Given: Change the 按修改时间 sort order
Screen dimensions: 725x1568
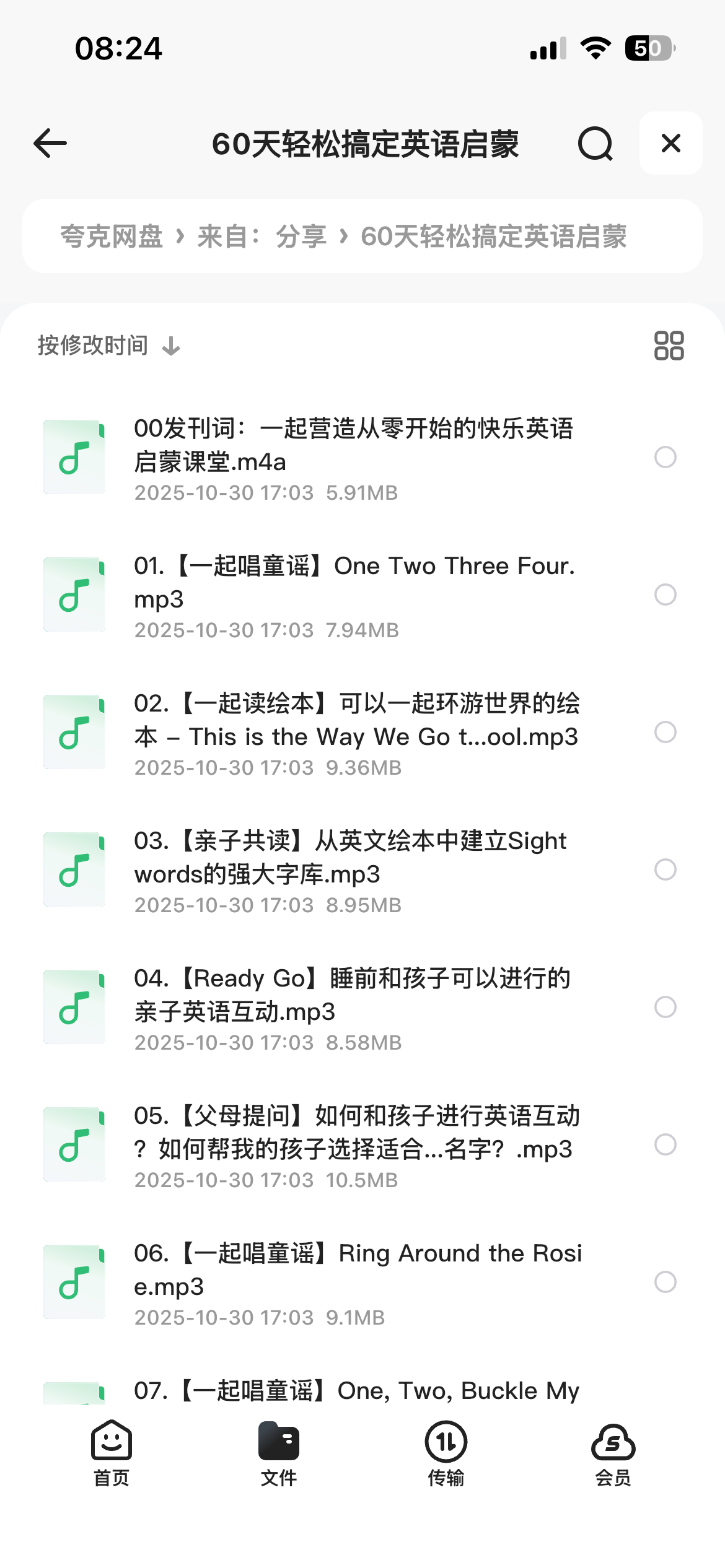Looking at the screenshot, I should (x=108, y=346).
